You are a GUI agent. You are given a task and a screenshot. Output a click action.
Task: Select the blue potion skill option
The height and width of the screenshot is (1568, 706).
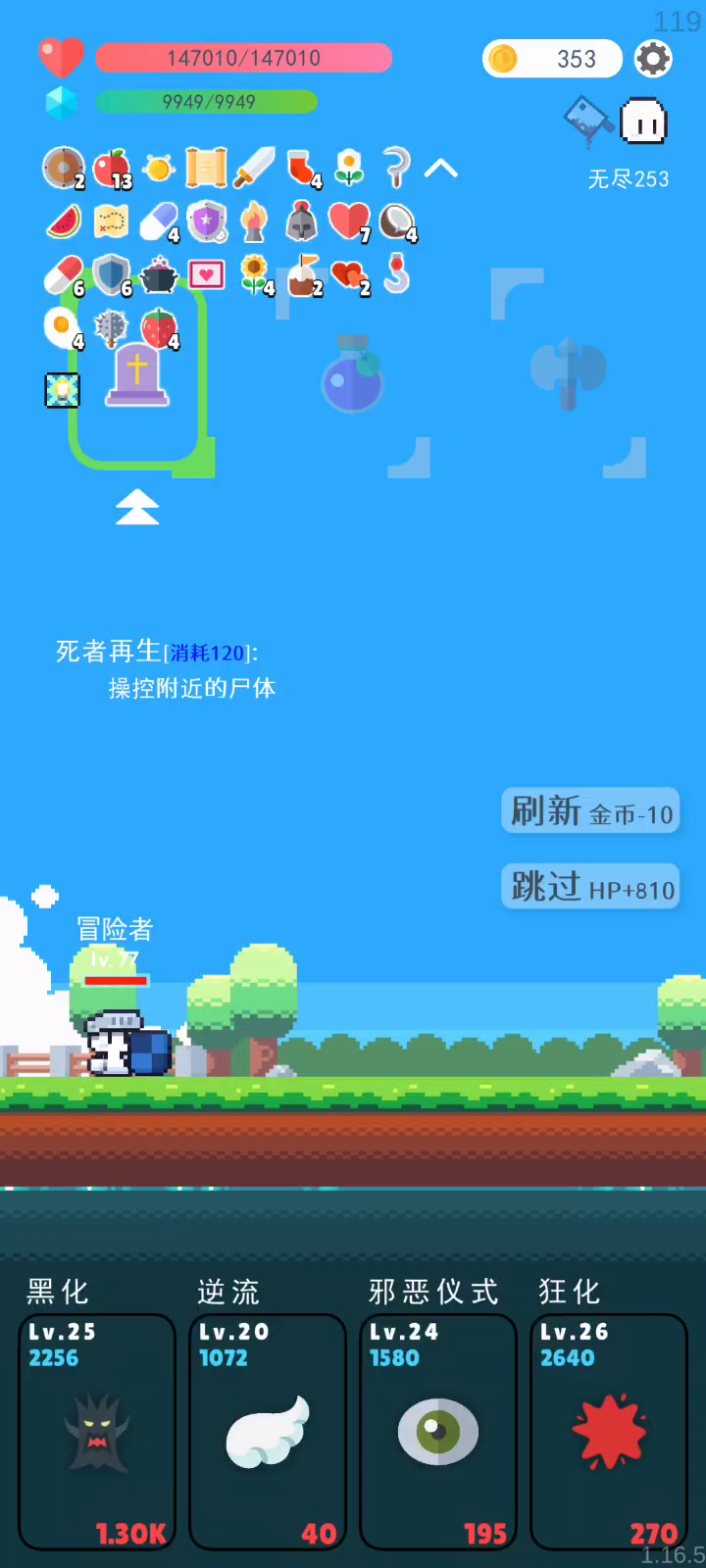pos(353,373)
